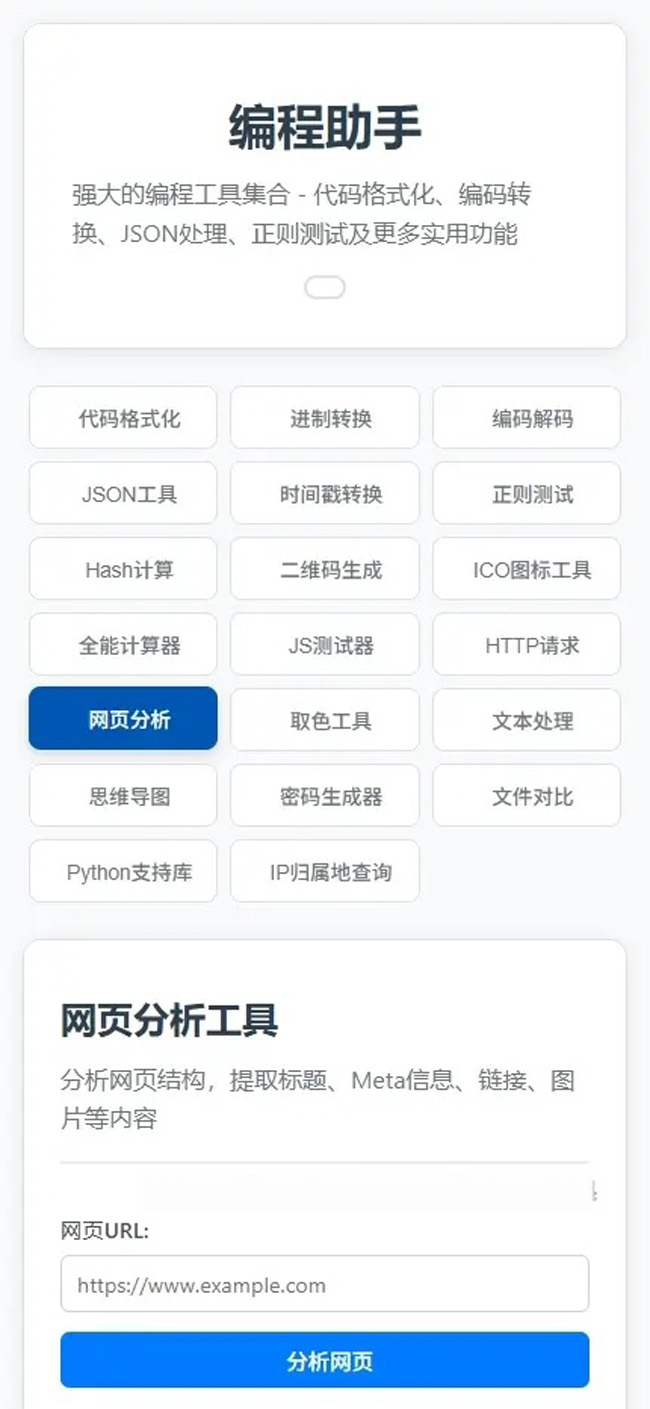Select 文本处理 tool
Viewport: 650px width, 1409px height.
coord(527,720)
